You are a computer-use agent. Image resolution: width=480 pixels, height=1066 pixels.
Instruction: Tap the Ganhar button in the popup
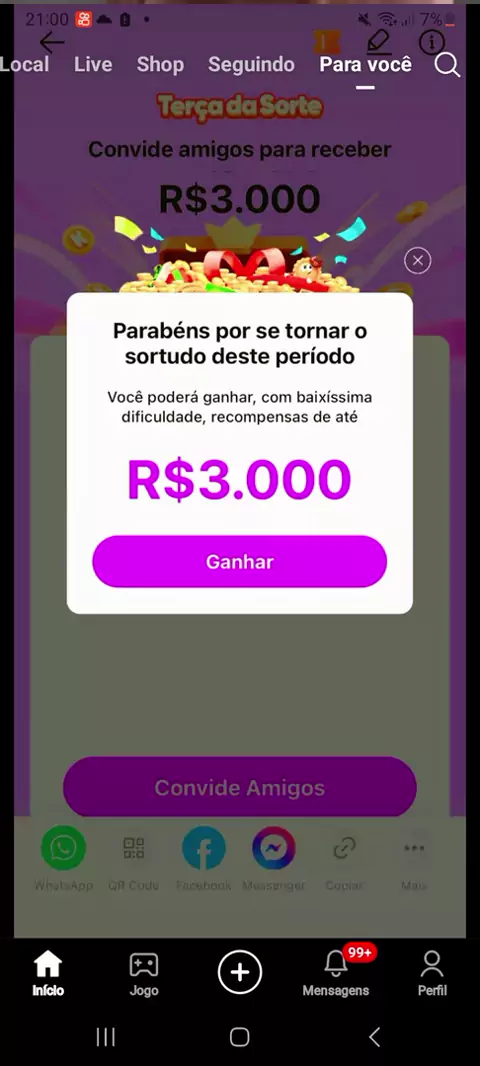pyautogui.click(x=239, y=562)
